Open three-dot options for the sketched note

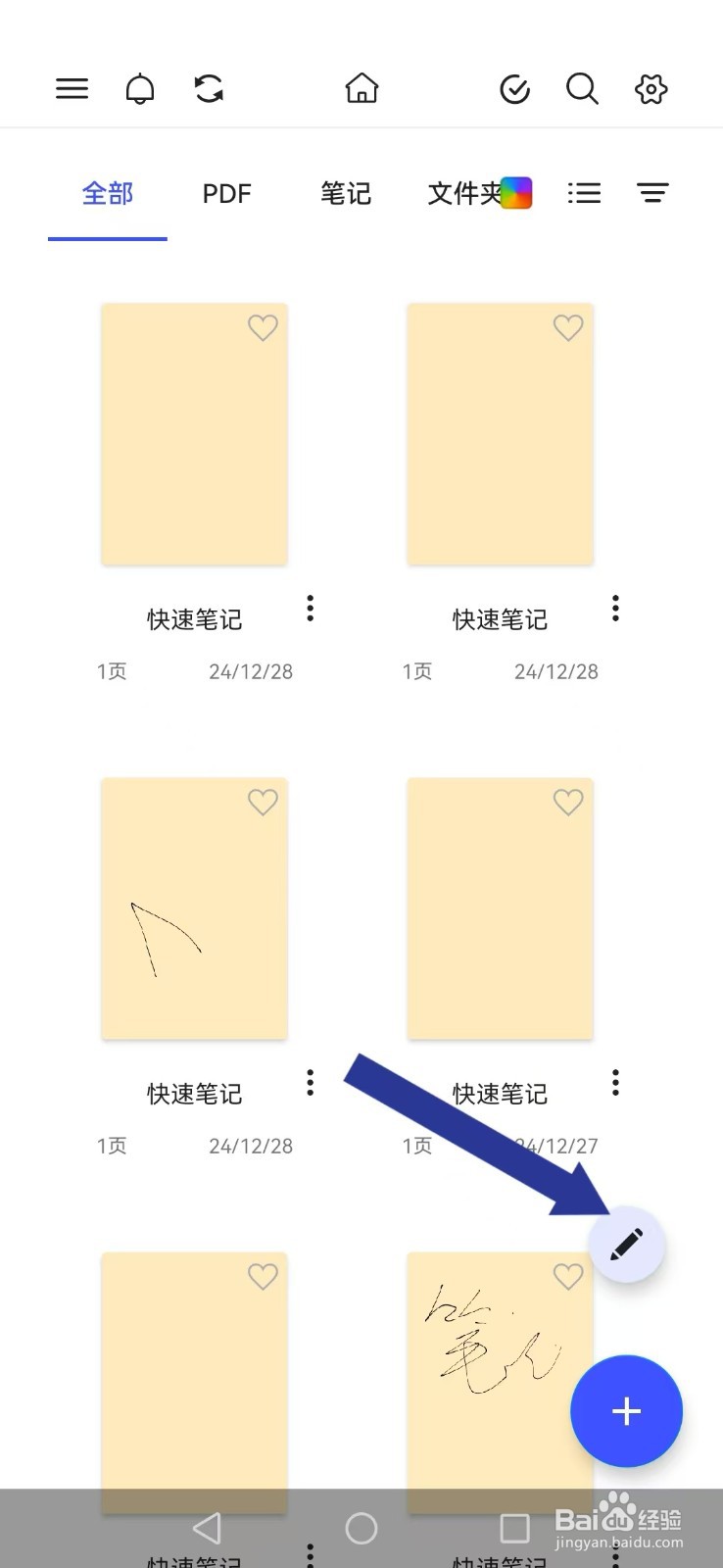pos(310,1081)
